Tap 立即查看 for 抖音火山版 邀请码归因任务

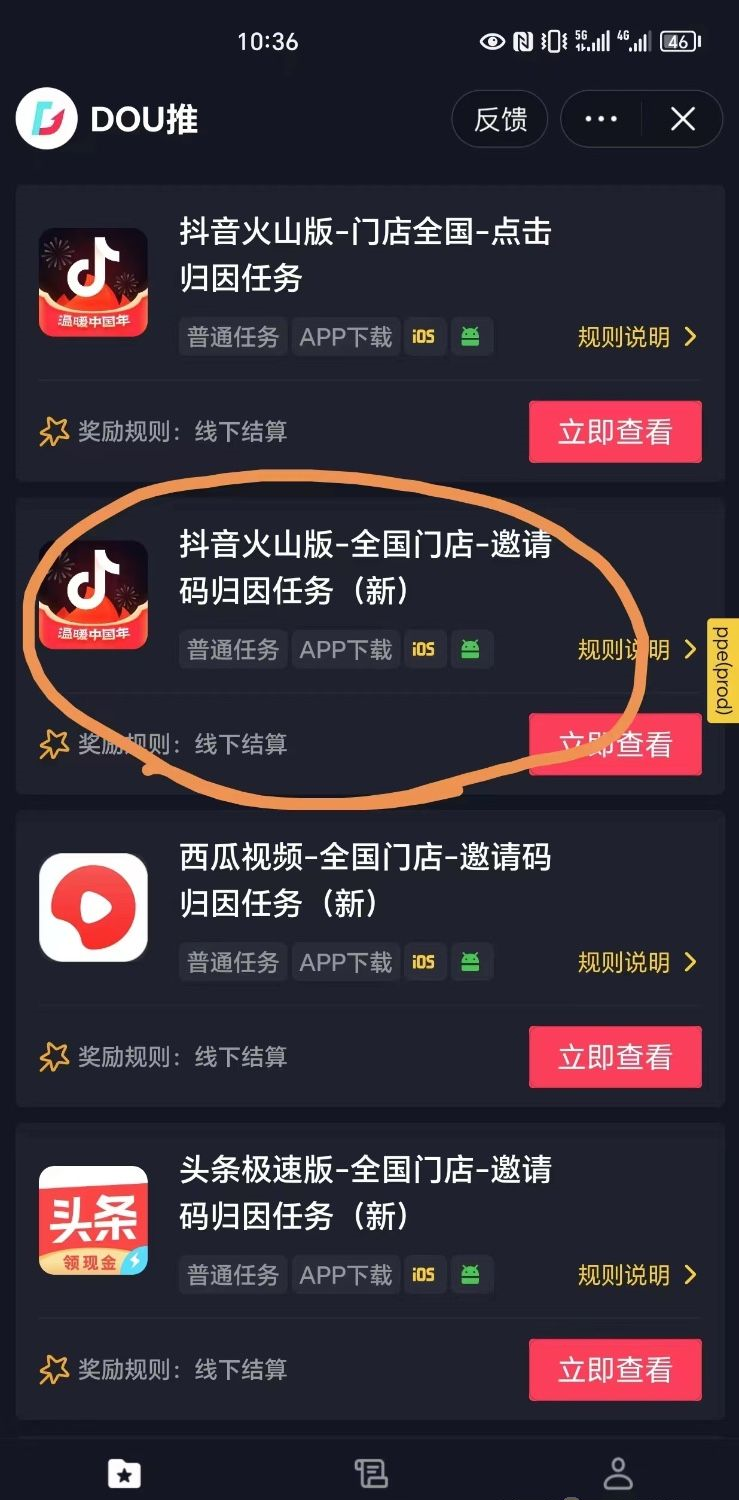[615, 744]
